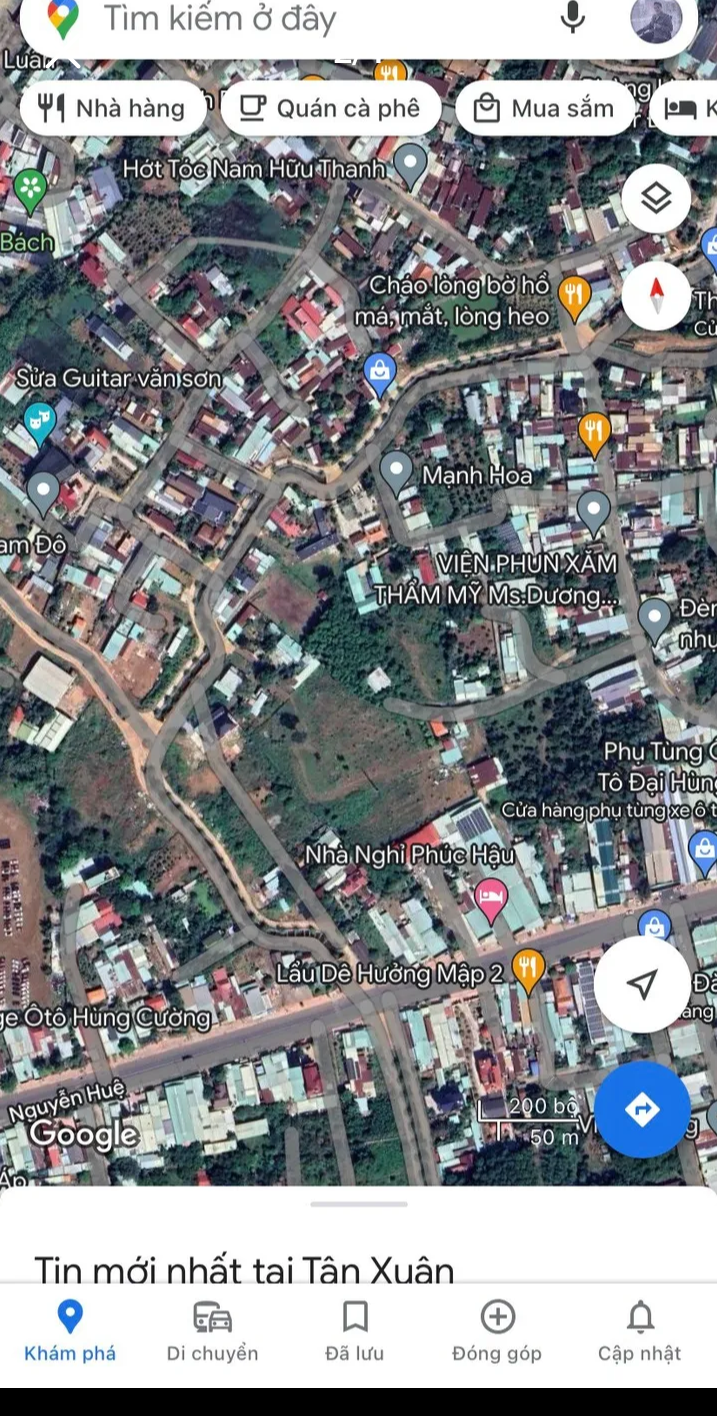Open the Đã lưu tab

click(x=355, y=1331)
